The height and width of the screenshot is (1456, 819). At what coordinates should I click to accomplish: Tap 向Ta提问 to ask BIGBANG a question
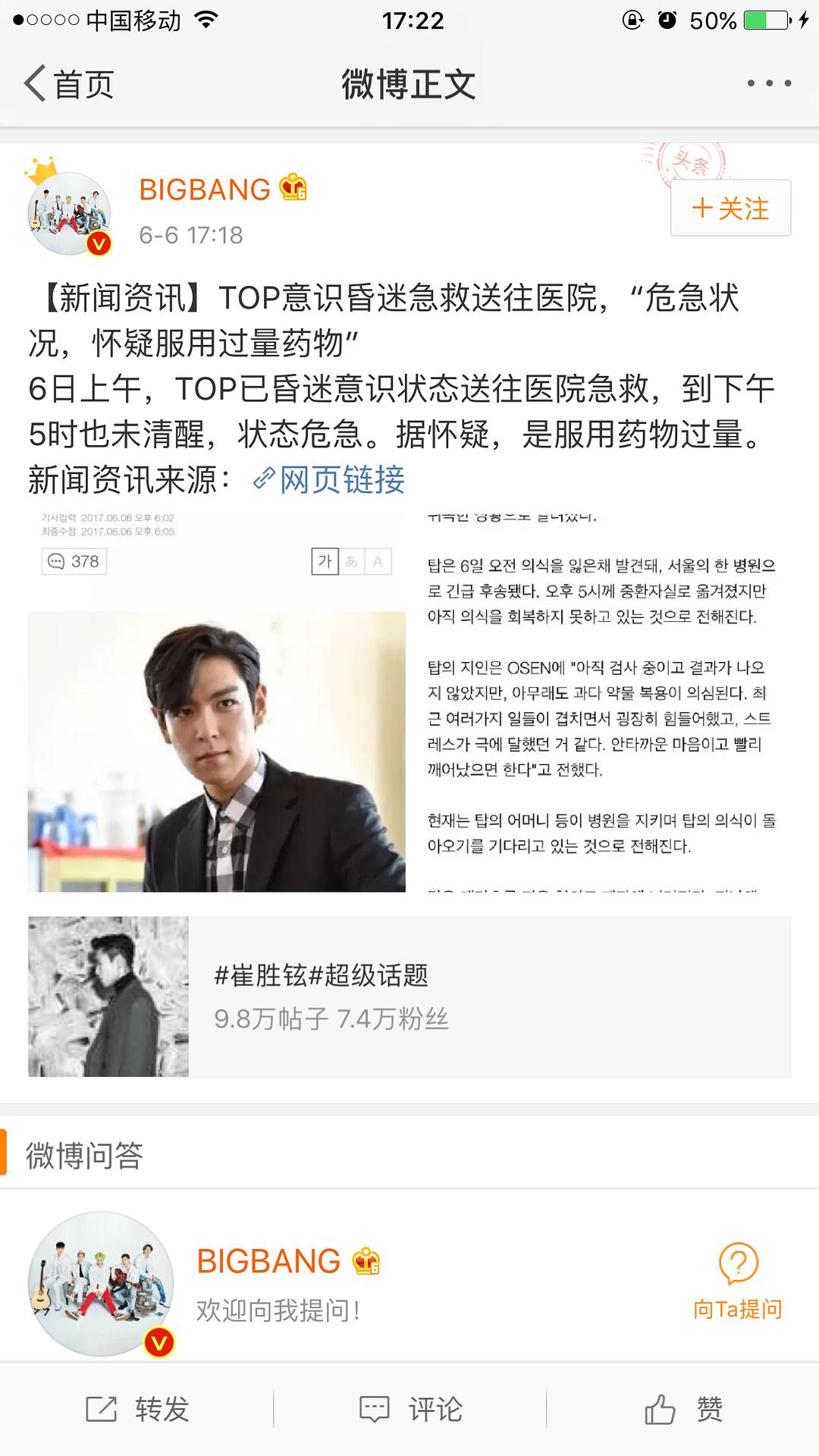738,1282
